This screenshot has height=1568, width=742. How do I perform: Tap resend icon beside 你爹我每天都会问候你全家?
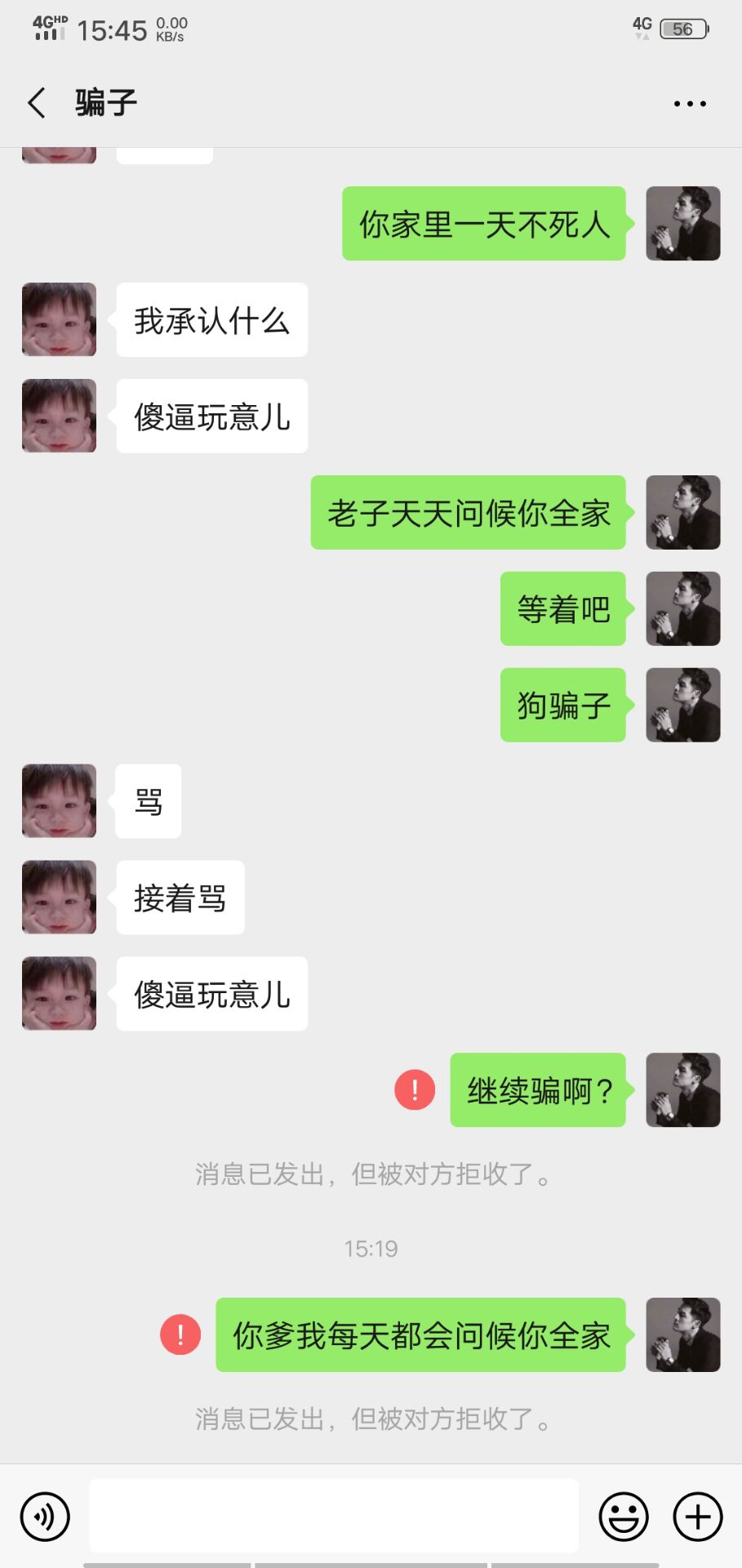tap(180, 1334)
